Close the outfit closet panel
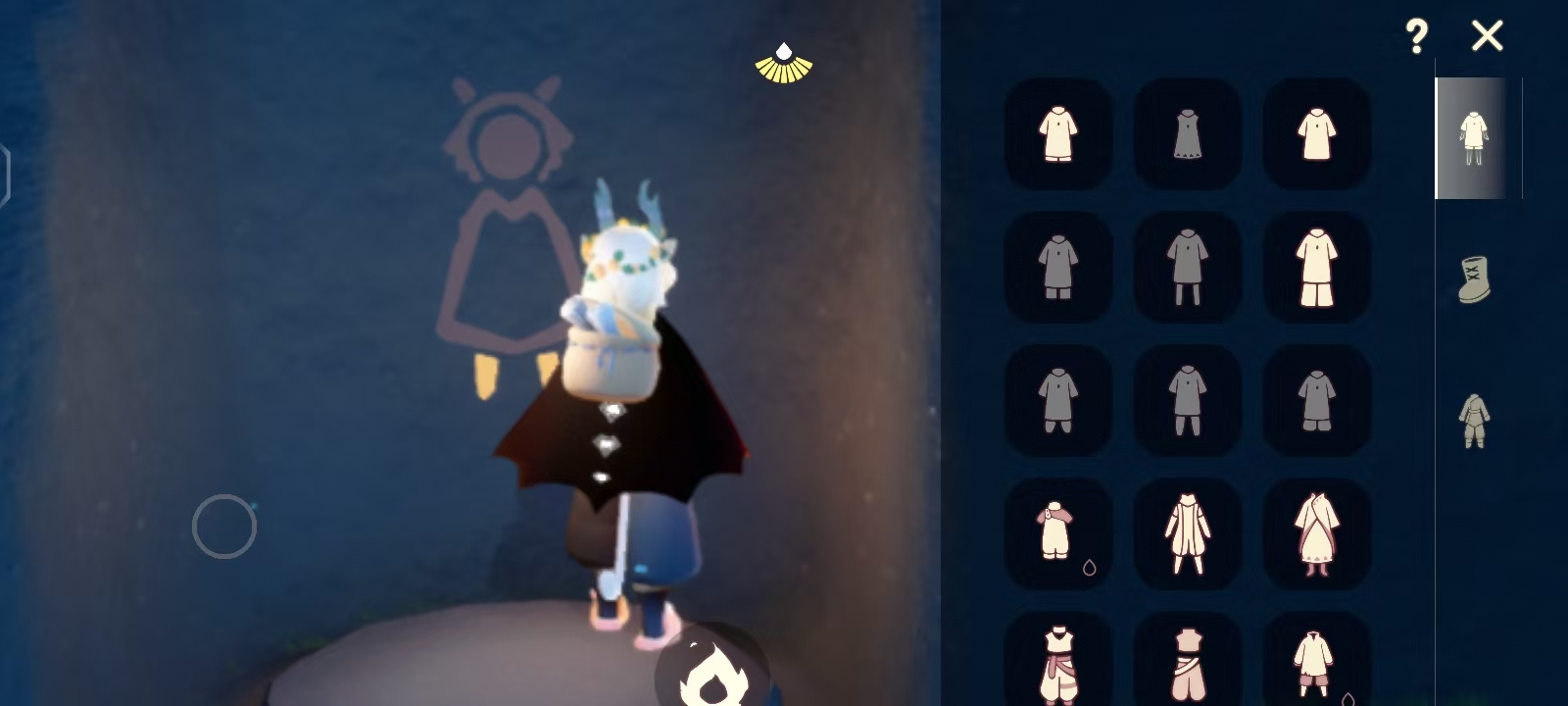 (x=1487, y=36)
